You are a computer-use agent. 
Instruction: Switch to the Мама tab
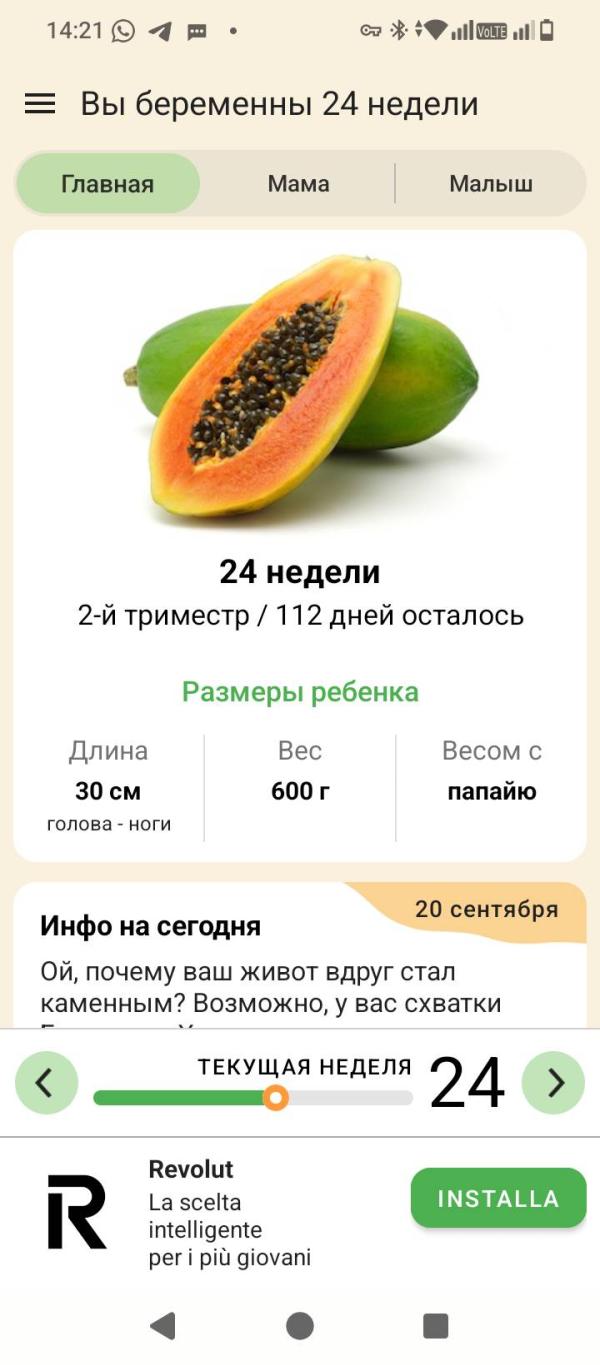pos(298,184)
